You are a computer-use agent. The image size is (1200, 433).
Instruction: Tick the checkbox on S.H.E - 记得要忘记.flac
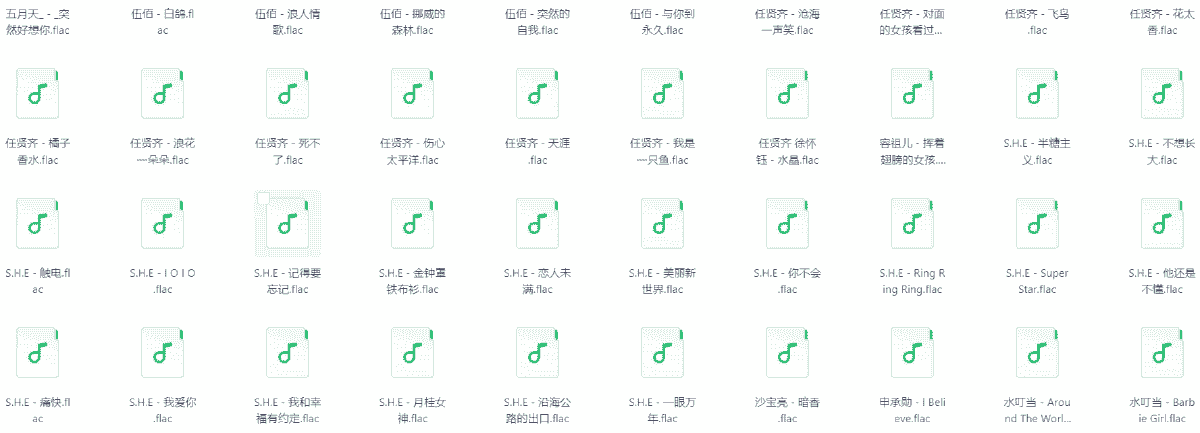(263, 198)
